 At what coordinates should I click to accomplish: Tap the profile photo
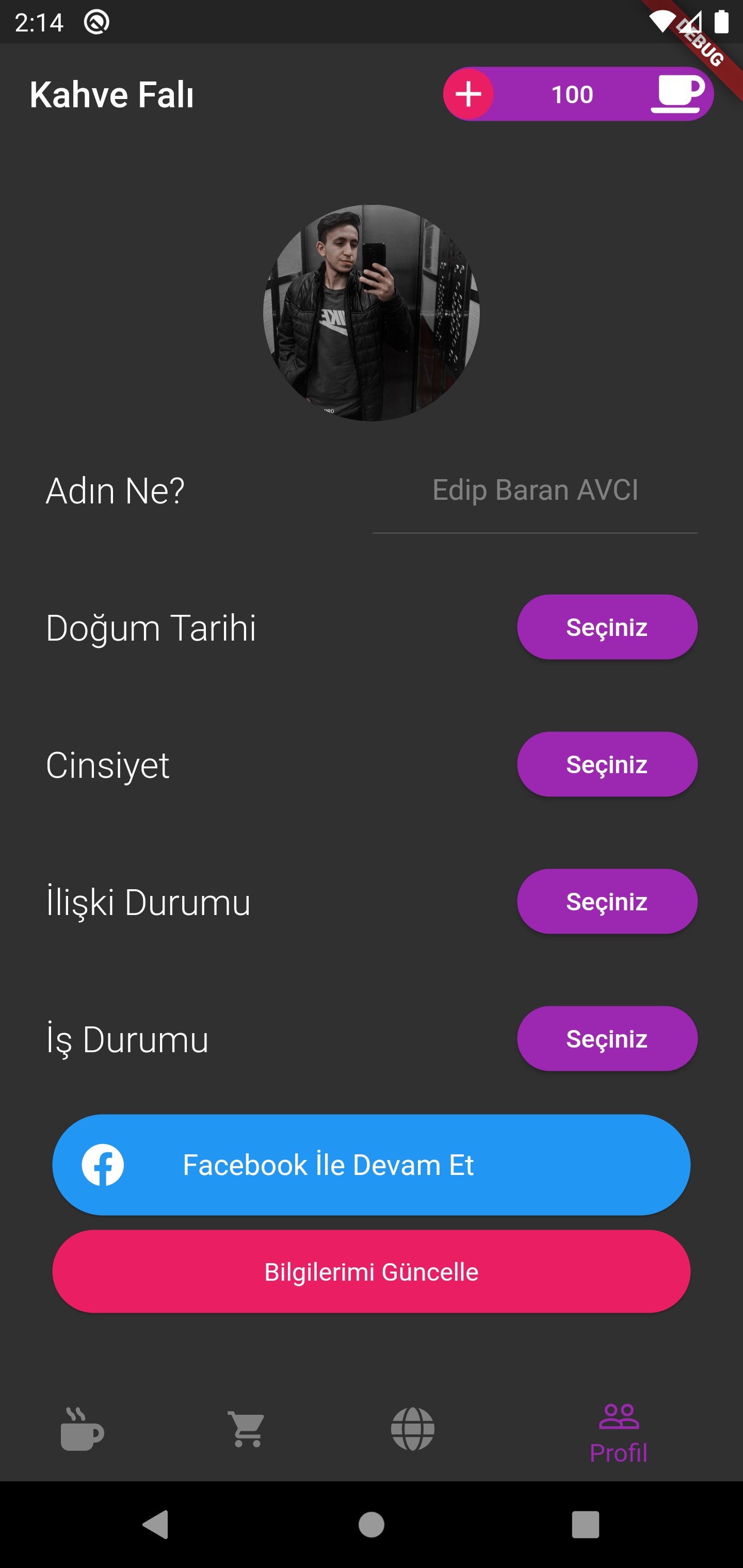371,313
